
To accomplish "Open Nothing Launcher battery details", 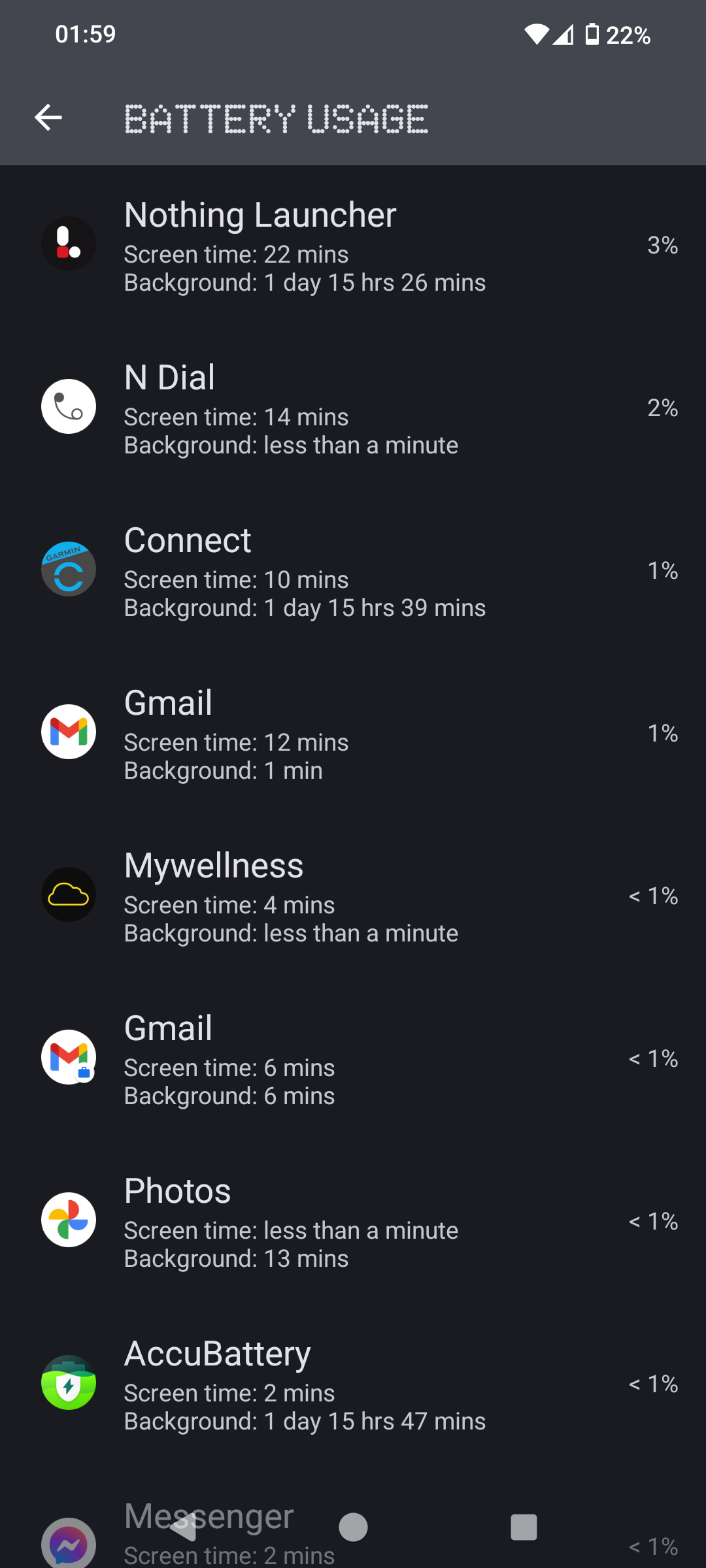I will (353, 246).
